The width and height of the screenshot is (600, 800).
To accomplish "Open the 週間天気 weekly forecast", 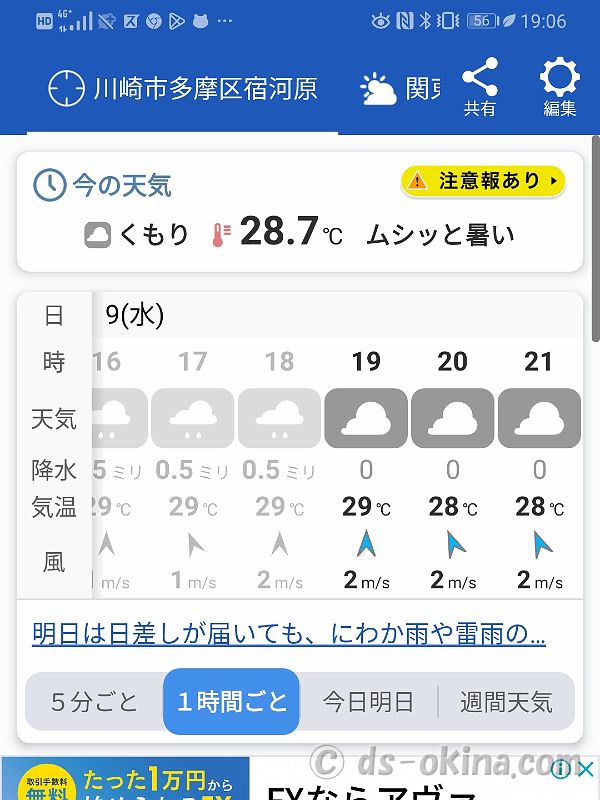I will pyautogui.click(x=506, y=701).
